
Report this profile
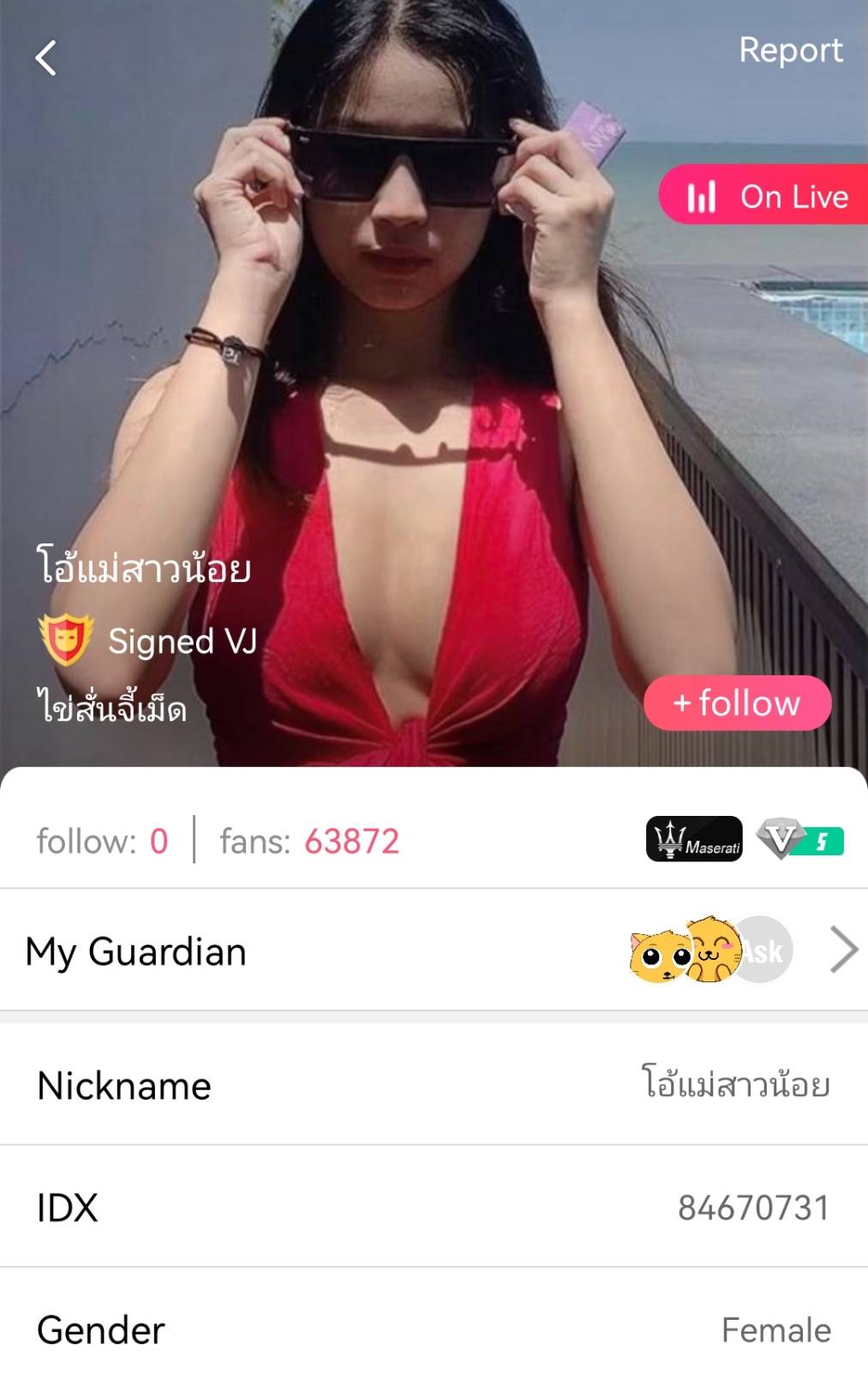[x=790, y=51]
